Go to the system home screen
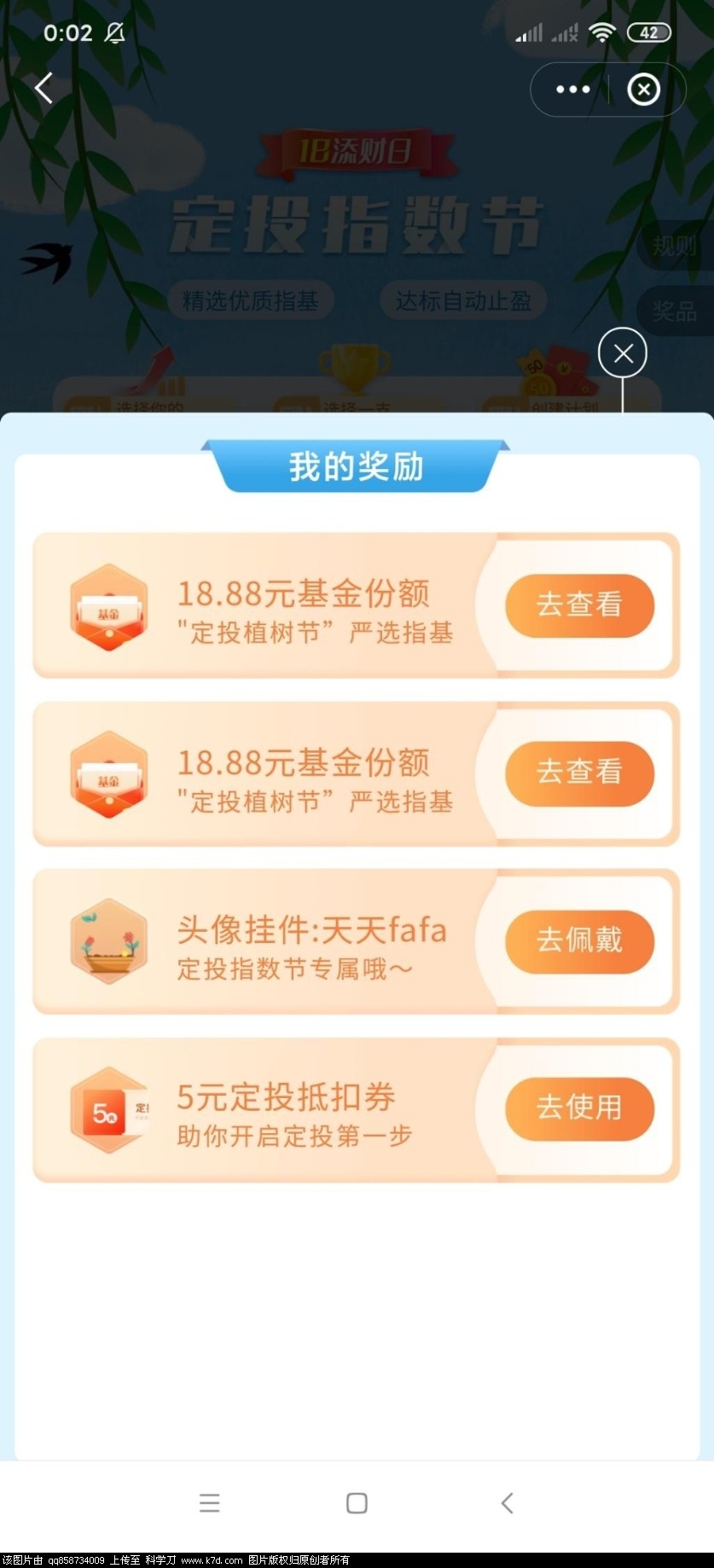This screenshot has width=714, height=1568. point(357,1503)
